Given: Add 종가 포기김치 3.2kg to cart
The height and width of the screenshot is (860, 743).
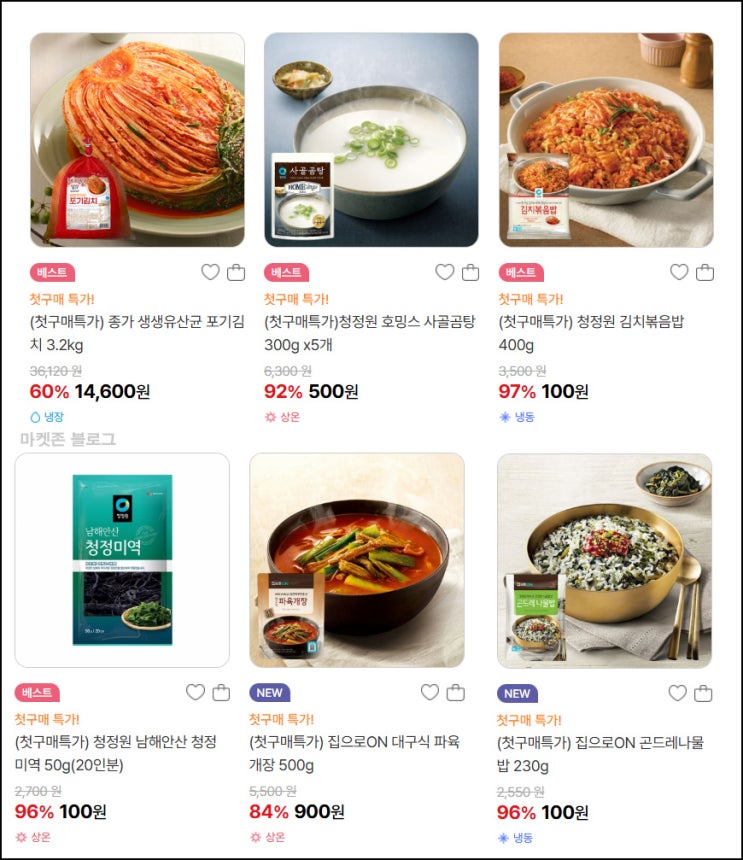Looking at the screenshot, I should pos(236,272).
